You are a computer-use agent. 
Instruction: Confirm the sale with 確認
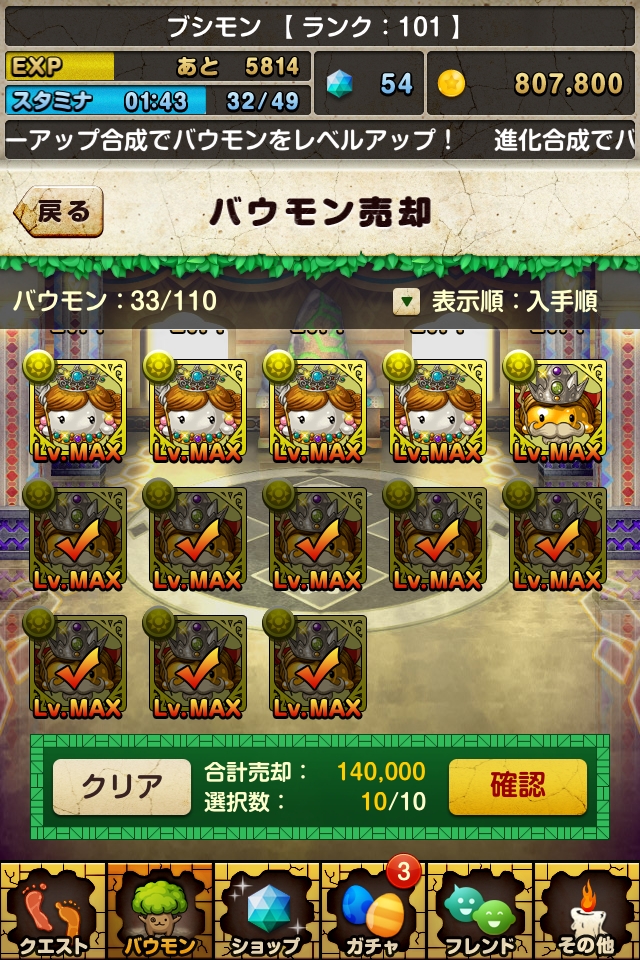pos(517,786)
